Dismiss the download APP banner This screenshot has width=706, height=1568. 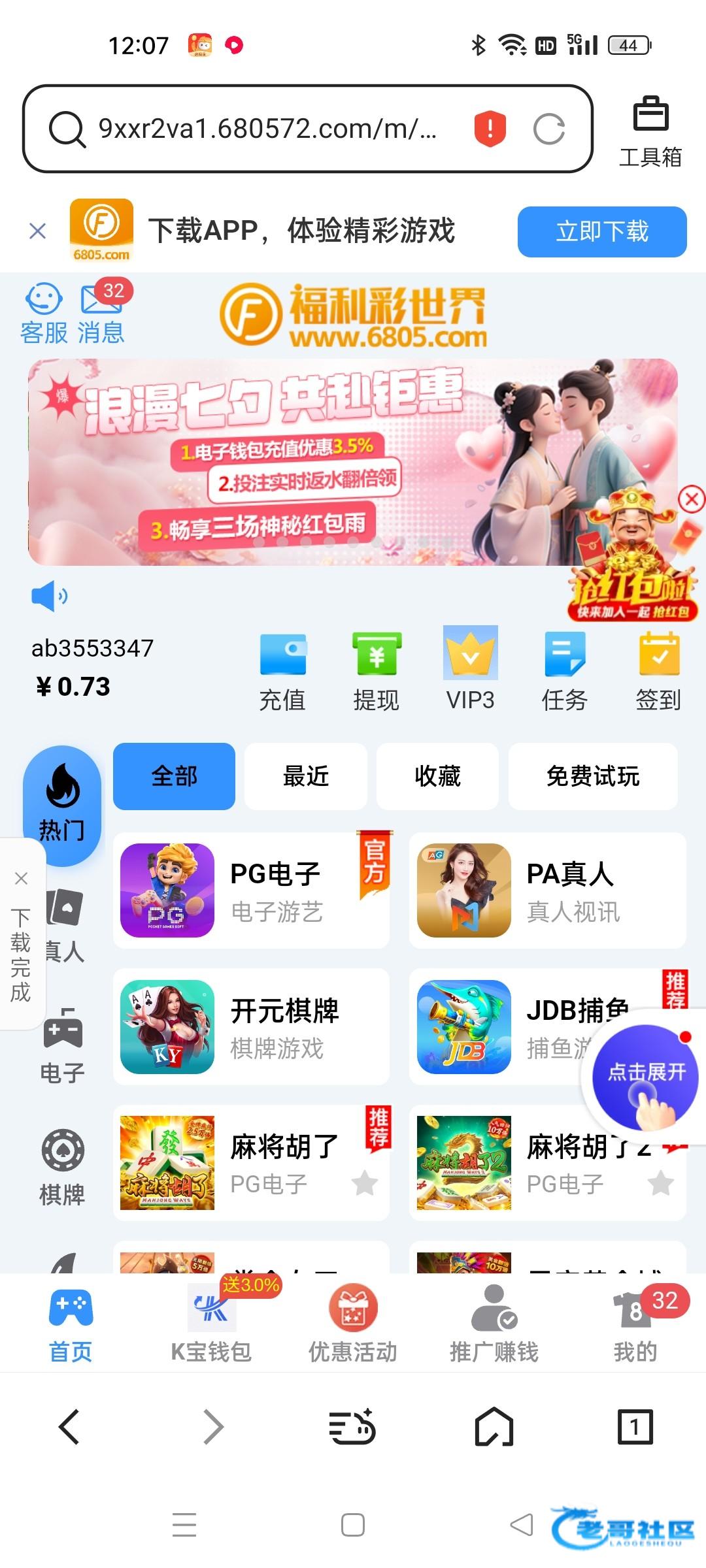38,231
